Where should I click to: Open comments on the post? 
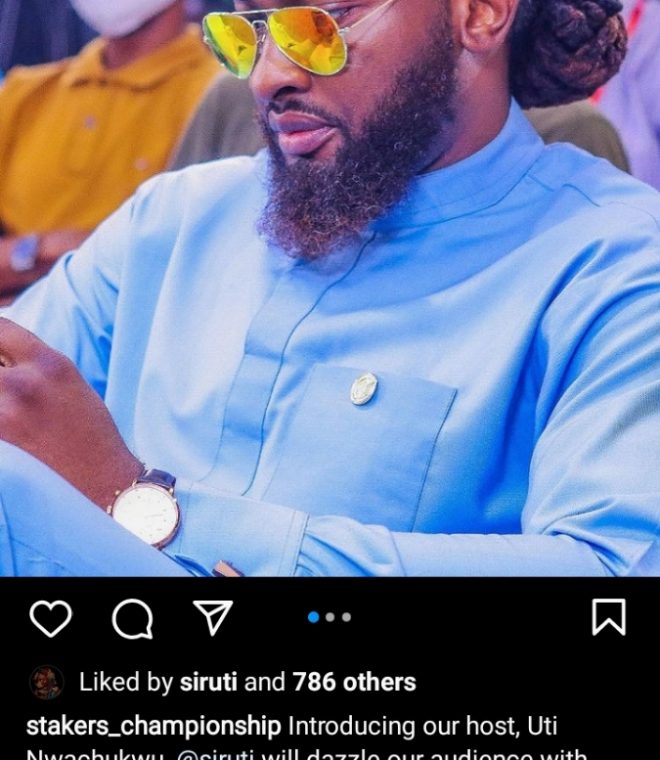[132, 618]
